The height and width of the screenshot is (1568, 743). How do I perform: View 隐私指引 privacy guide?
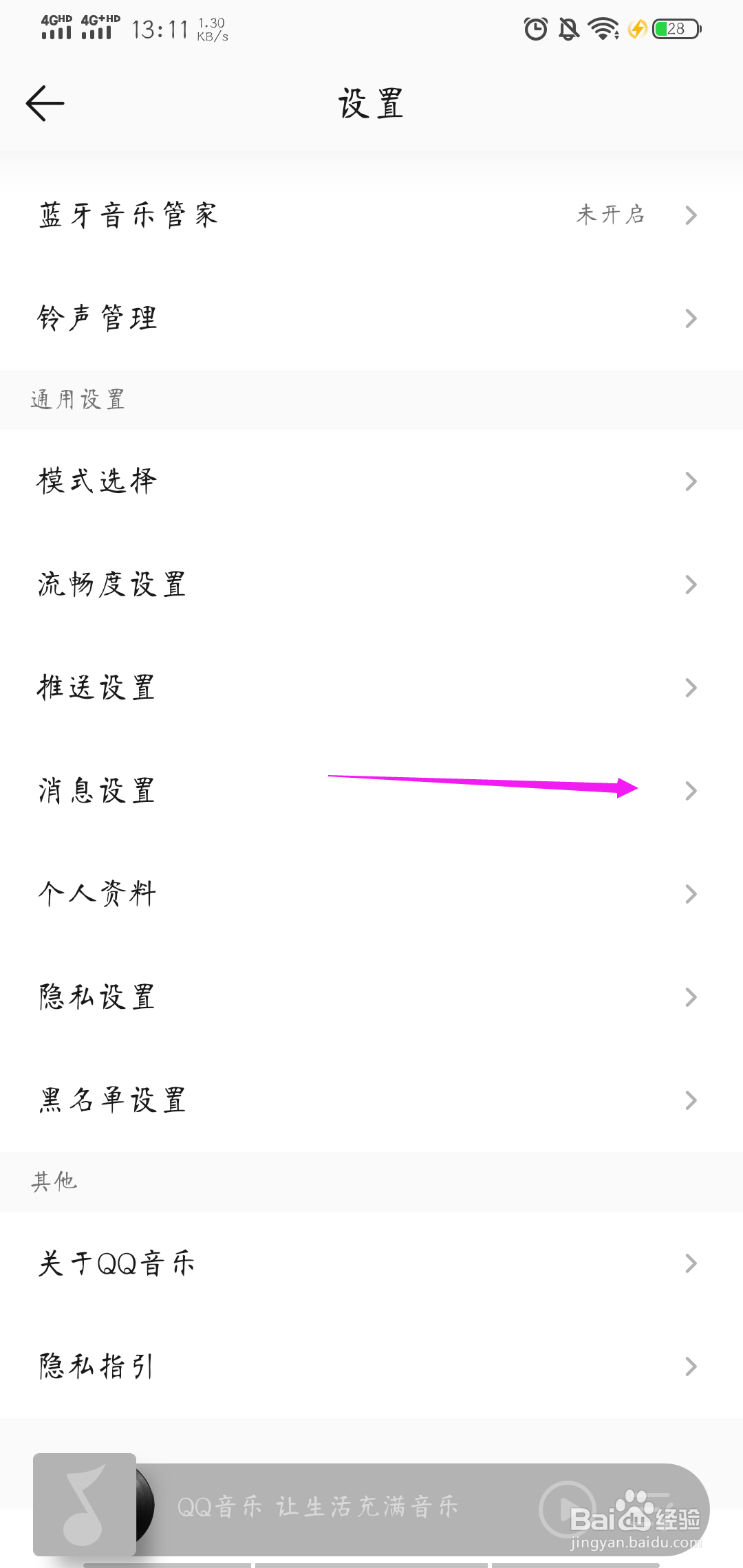[371, 1366]
